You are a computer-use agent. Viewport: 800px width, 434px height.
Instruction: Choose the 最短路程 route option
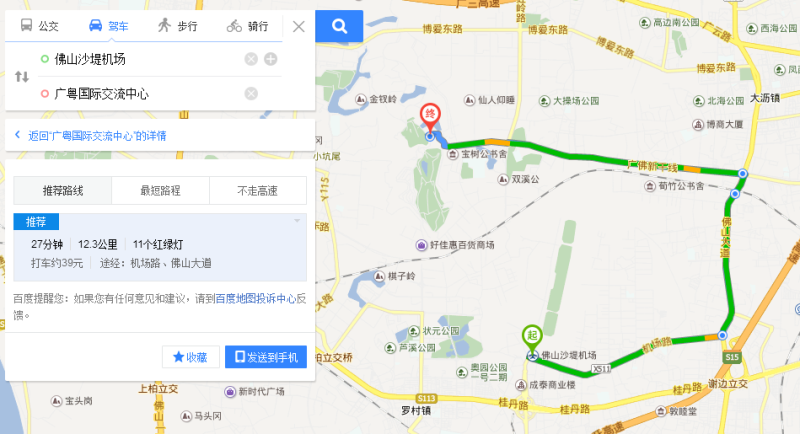coord(160,190)
